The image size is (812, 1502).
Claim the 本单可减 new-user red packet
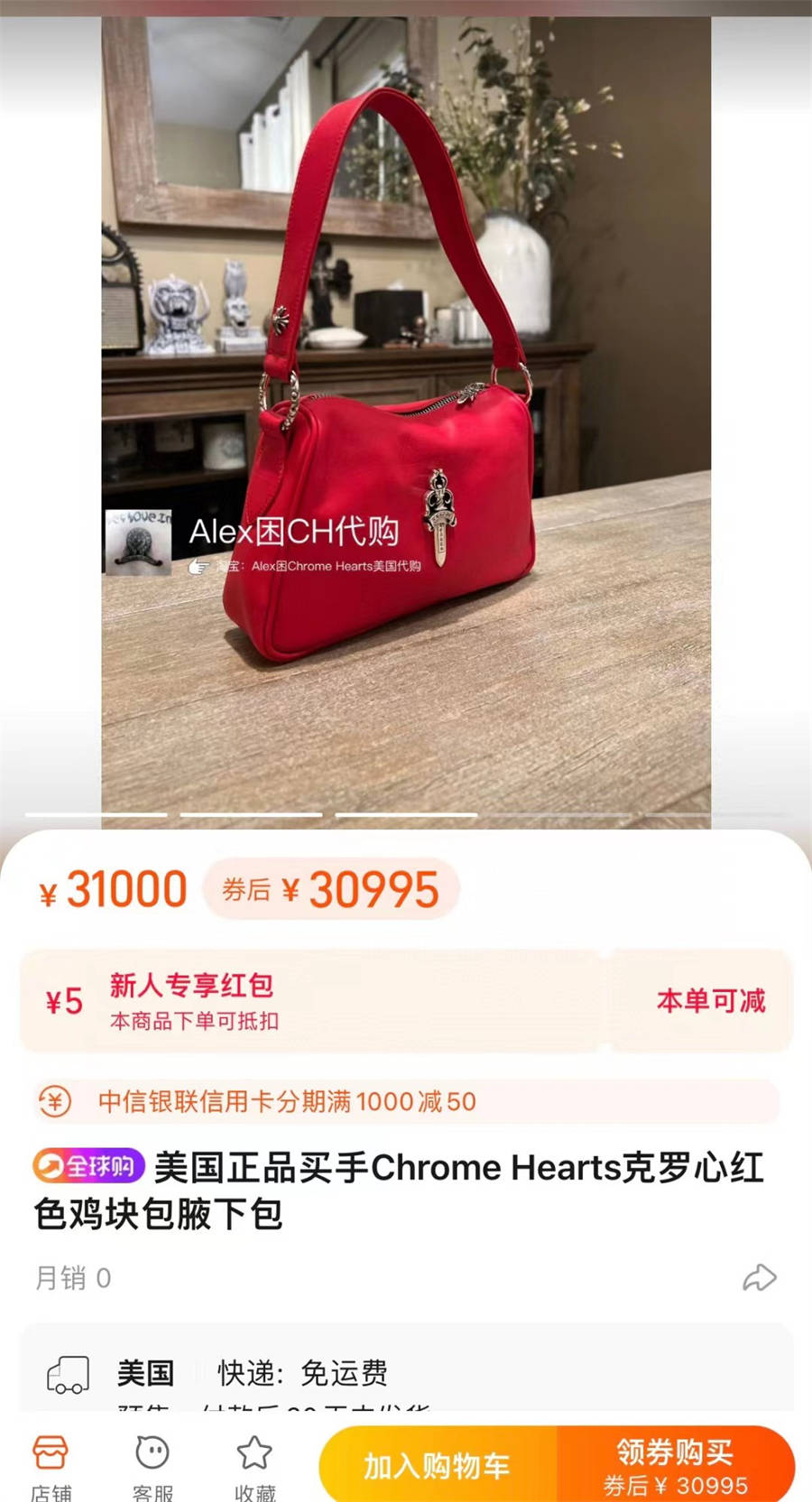[x=710, y=1001]
